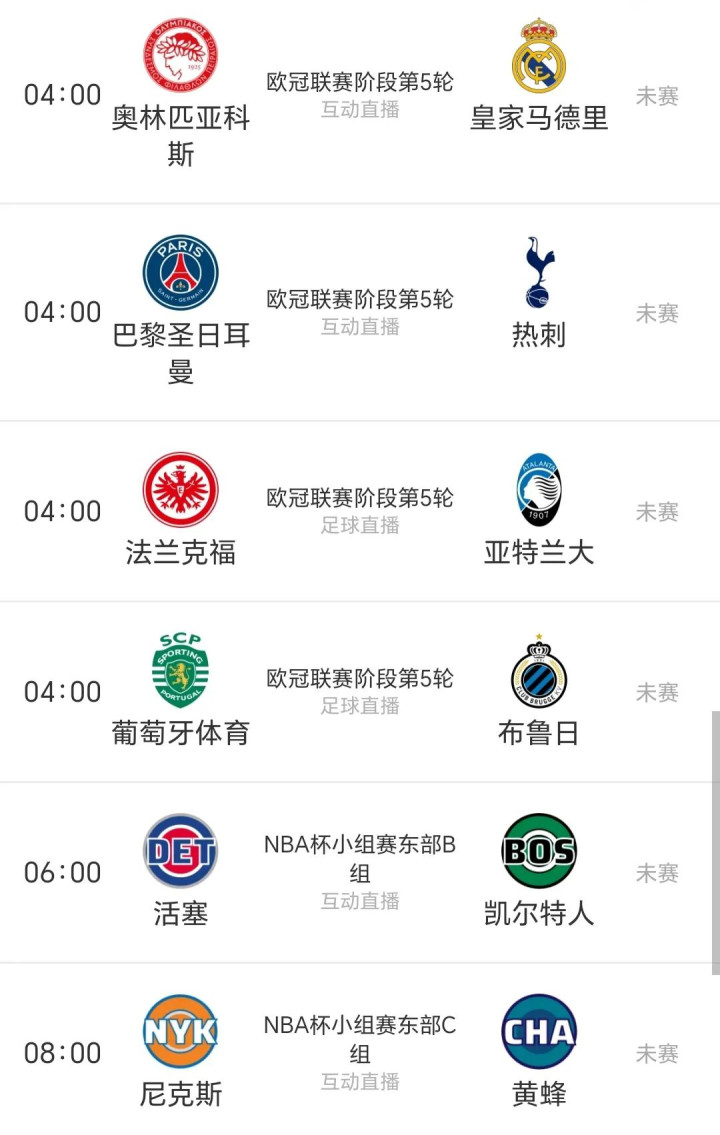The width and height of the screenshot is (720, 1135).
Task: Open the Sporting CP vs Club Brugge match
Action: [x=360, y=692]
